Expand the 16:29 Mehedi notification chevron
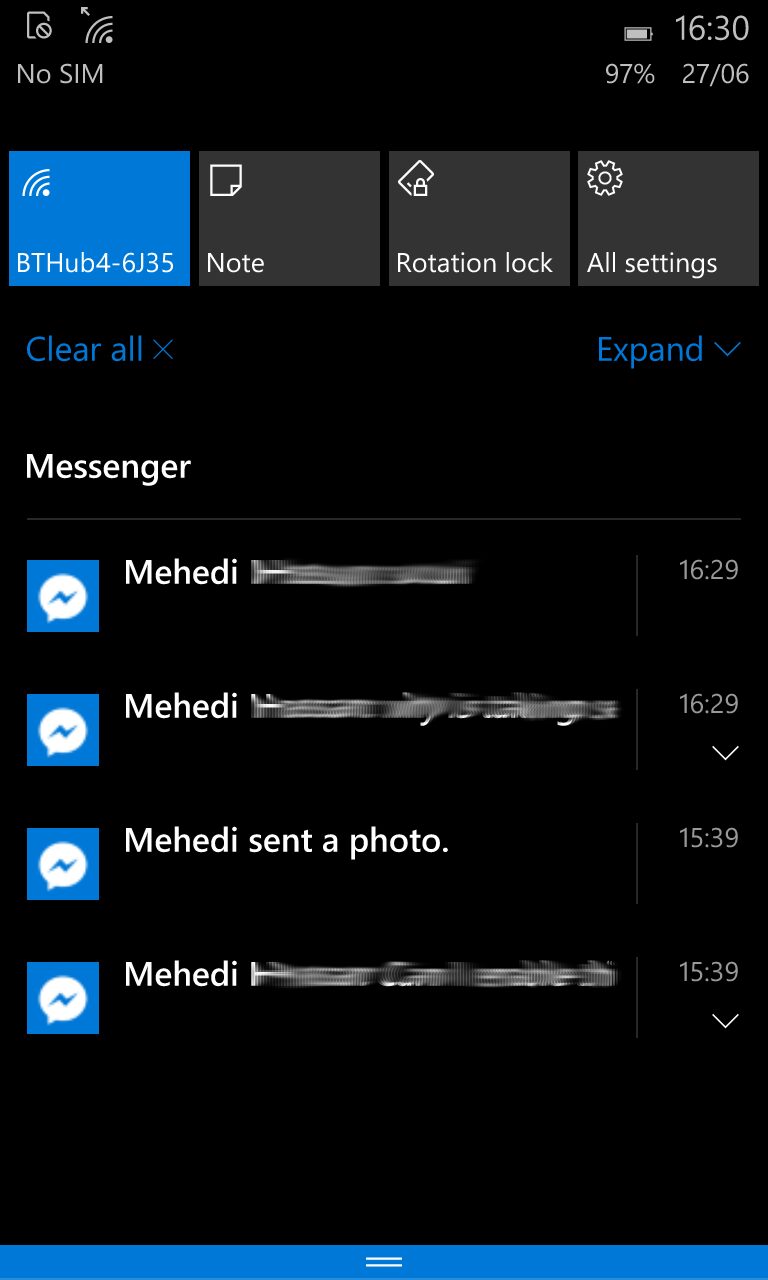768x1280 pixels. coord(725,753)
